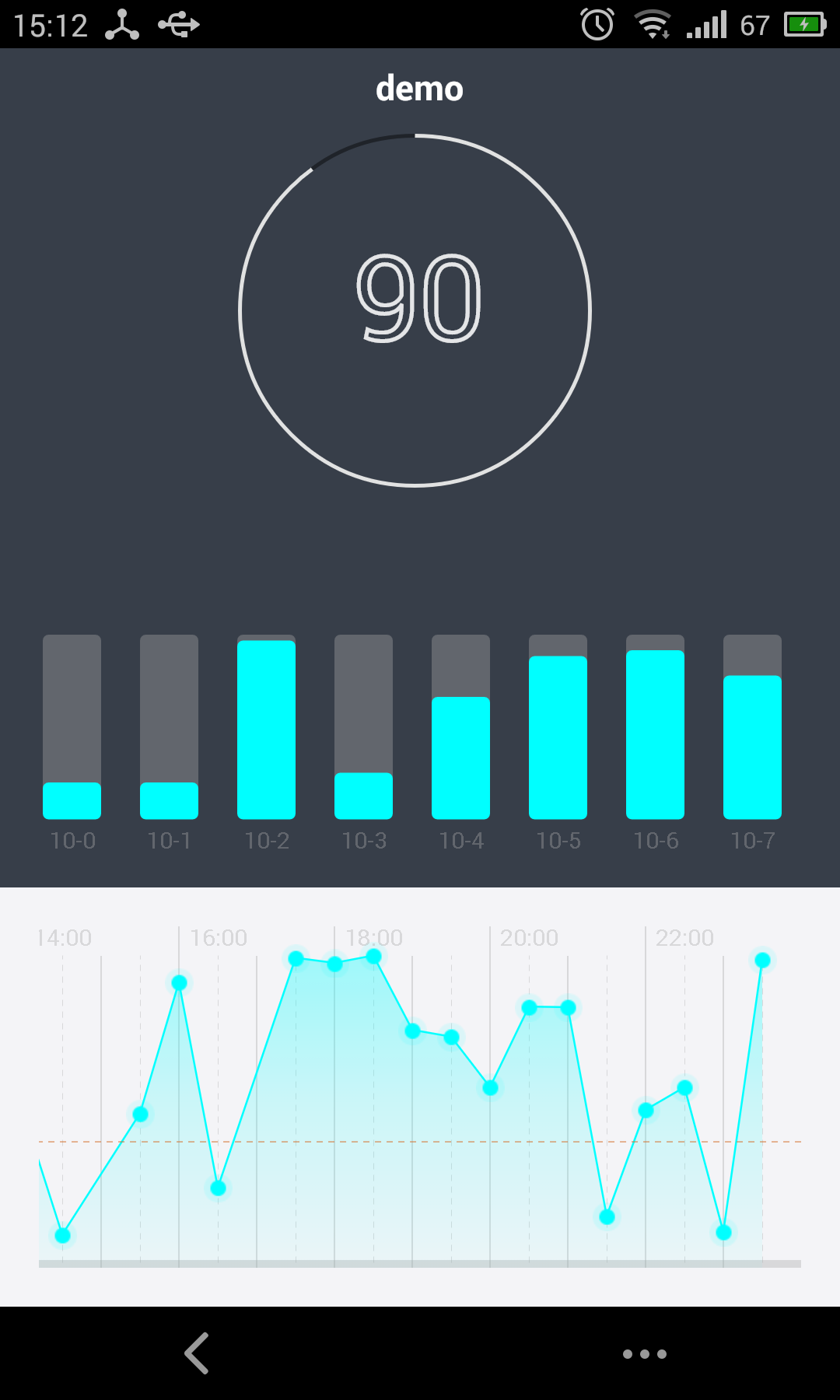The height and width of the screenshot is (1400, 840).
Task: Choose the 10-6 bar
Action: 655,726
